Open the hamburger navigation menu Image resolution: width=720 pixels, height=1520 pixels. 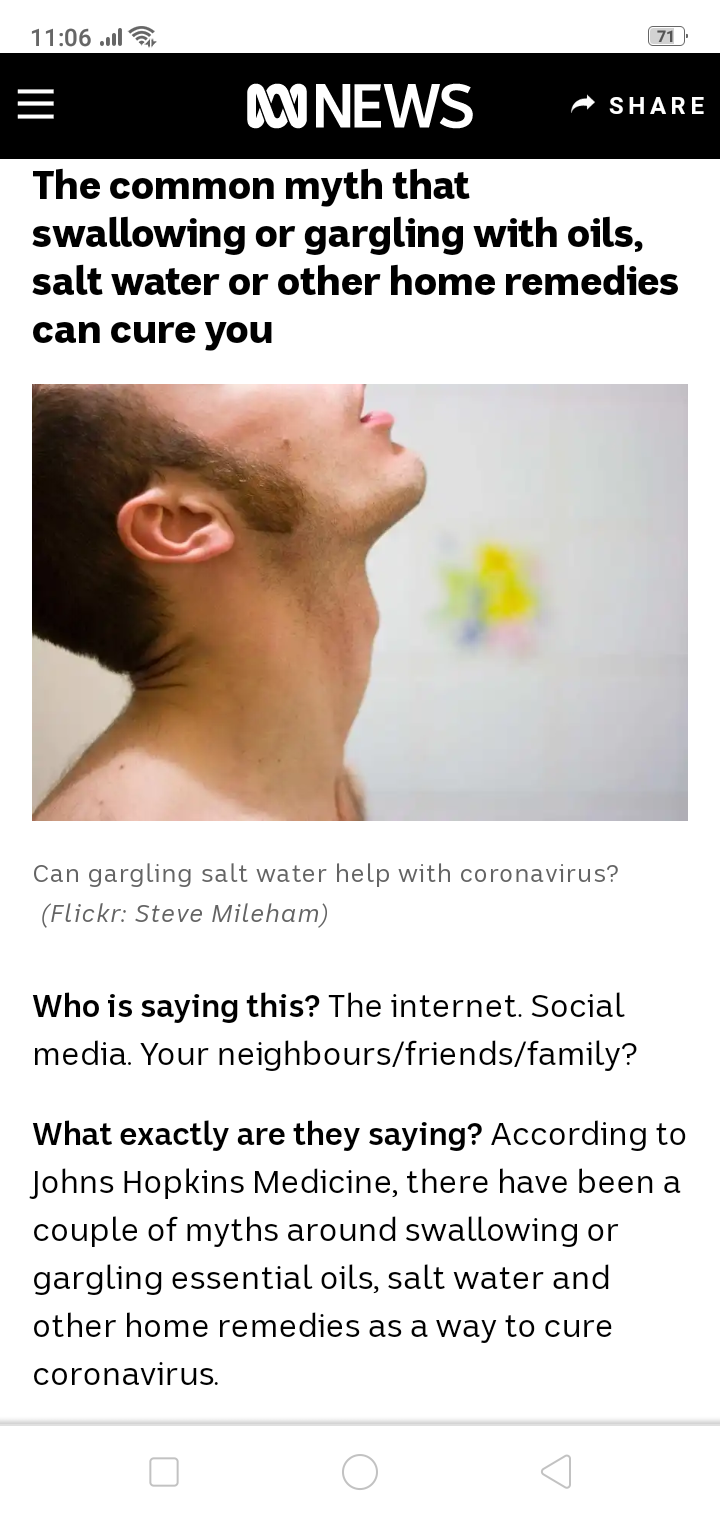[x=36, y=105]
